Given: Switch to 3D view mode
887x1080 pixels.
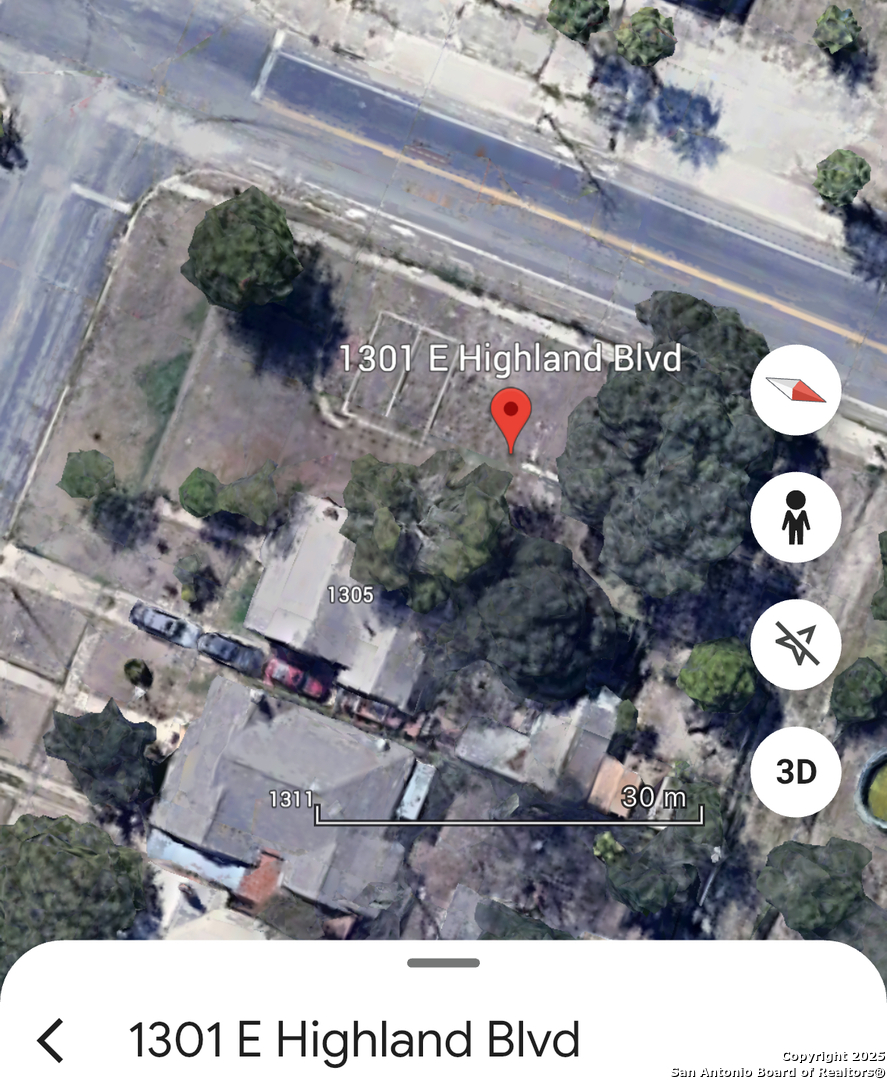Looking at the screenshot, I should (795, 771).
